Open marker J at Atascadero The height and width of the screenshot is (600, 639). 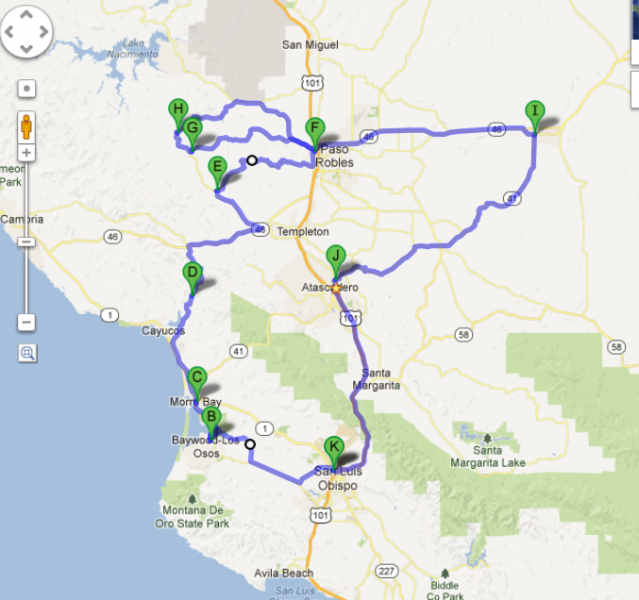tap(336, 256)
